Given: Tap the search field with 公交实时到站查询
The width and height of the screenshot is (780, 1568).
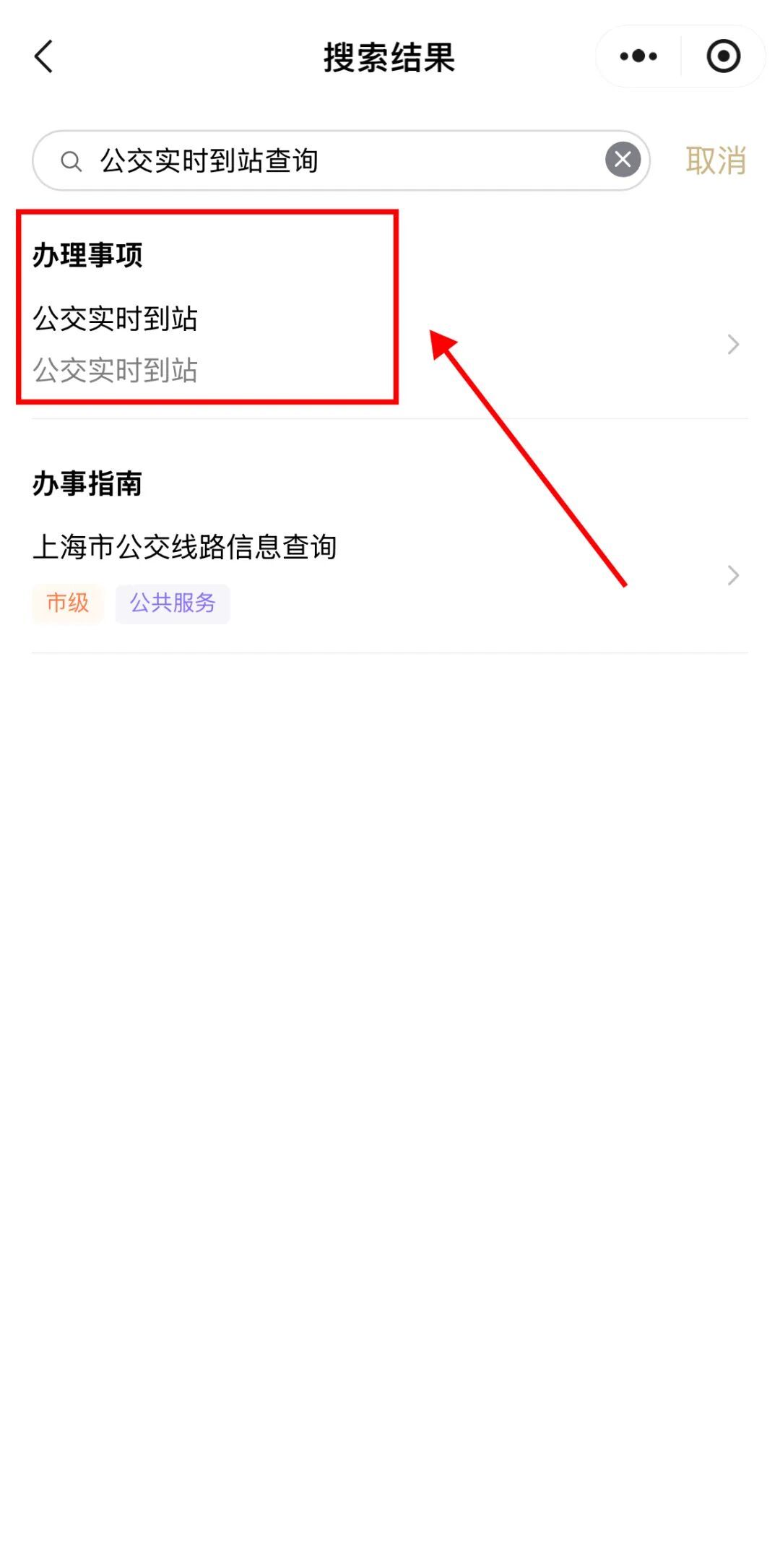Looking at the screenshot, I should click(x=341, y=160).
